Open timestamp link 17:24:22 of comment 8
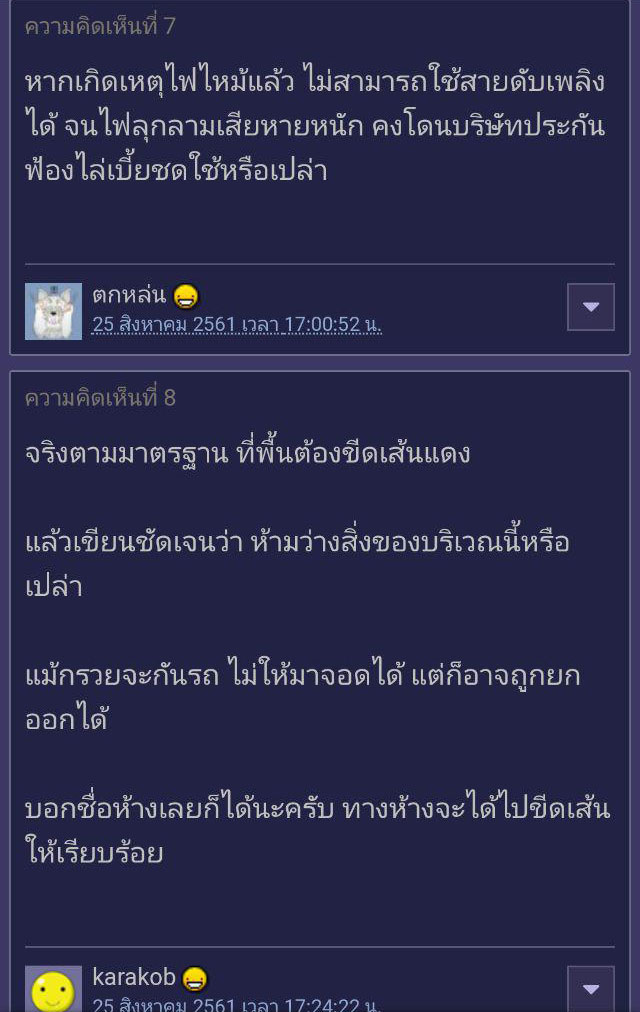Image resolution: width=640 pixels, height=1012 pixels. point(237,1004)
